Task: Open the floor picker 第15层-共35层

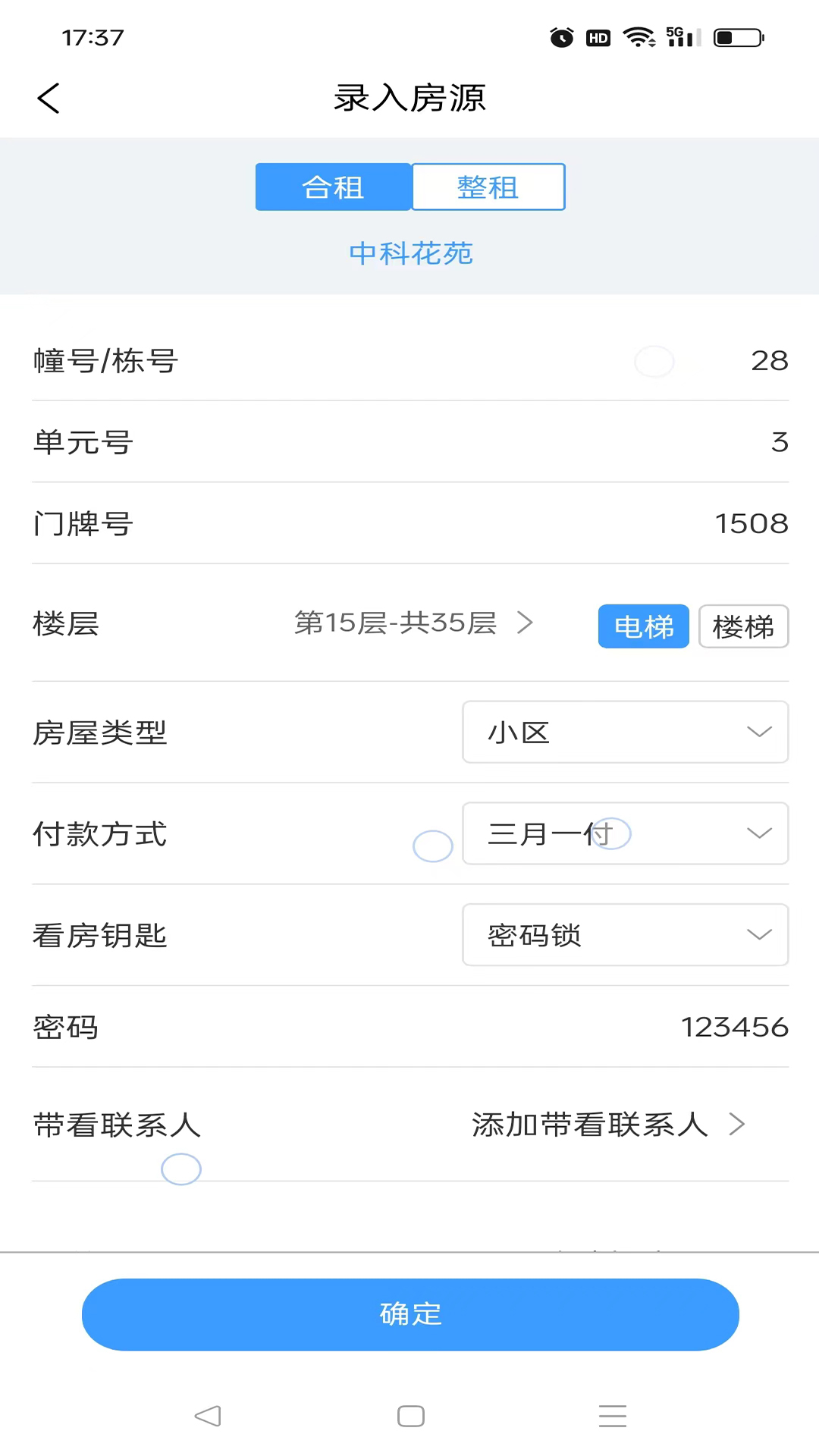Action: [x=413, y=623]
